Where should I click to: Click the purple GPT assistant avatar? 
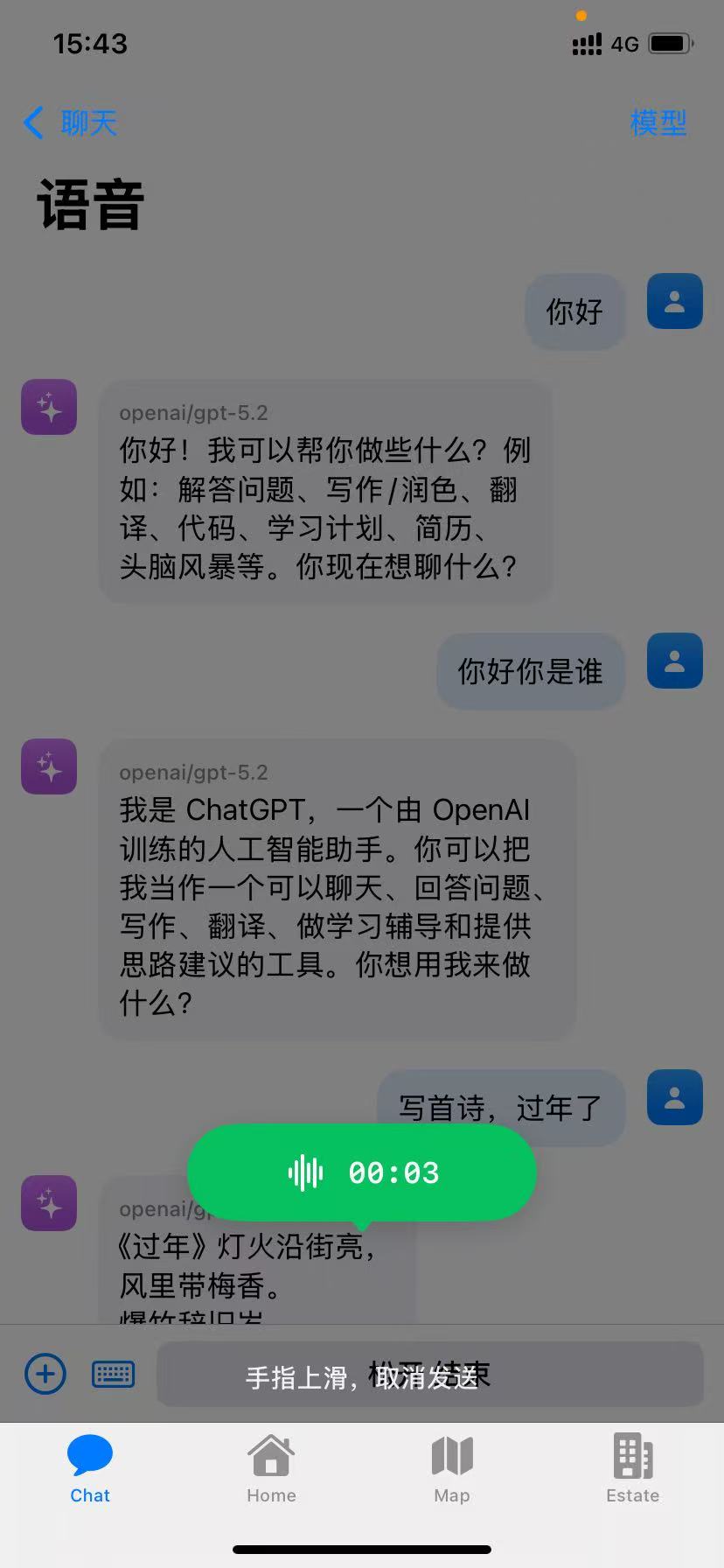48,407
